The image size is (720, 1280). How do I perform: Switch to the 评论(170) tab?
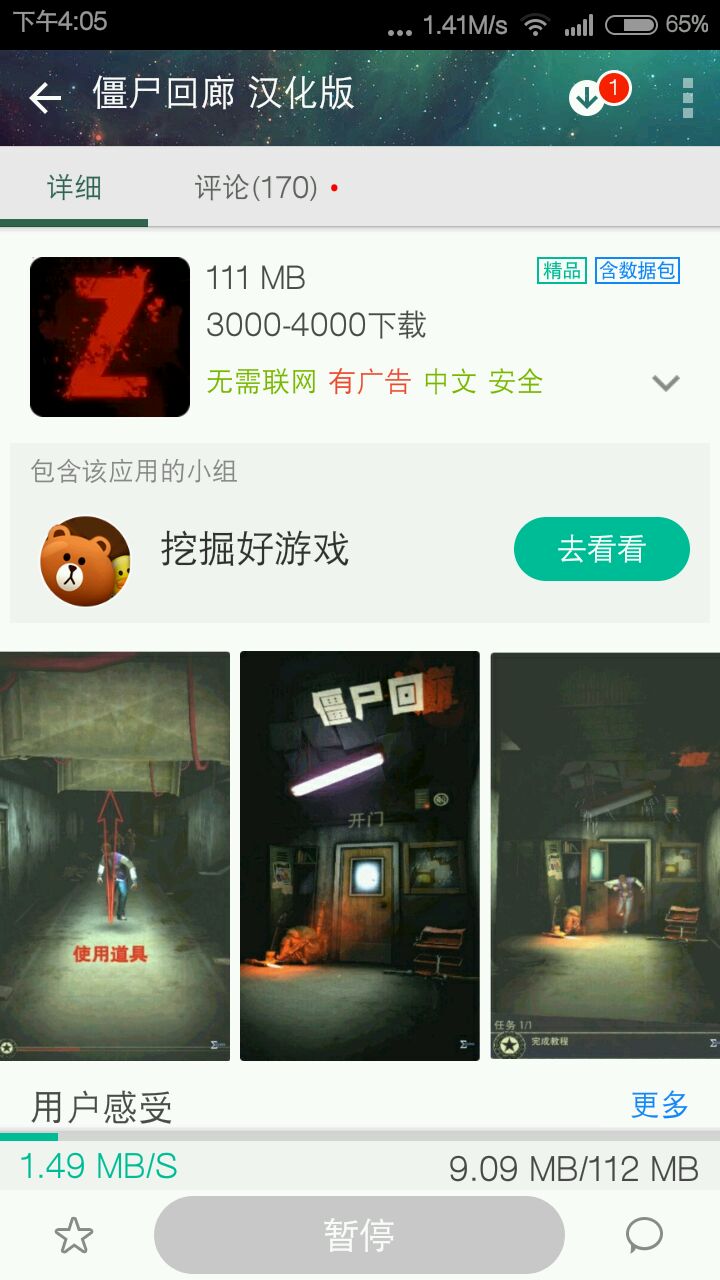click(x=256, y=188)
